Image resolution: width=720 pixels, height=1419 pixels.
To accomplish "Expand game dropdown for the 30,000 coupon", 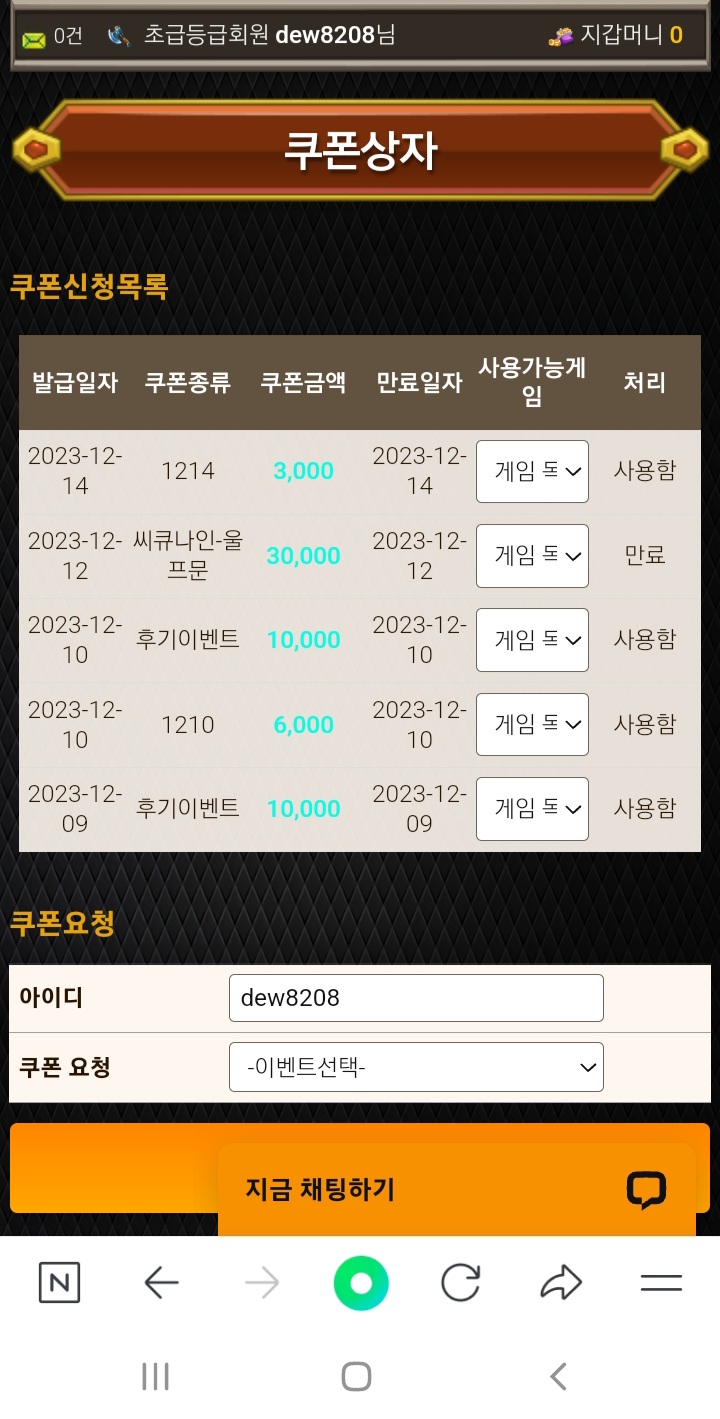I will point(532,556).
